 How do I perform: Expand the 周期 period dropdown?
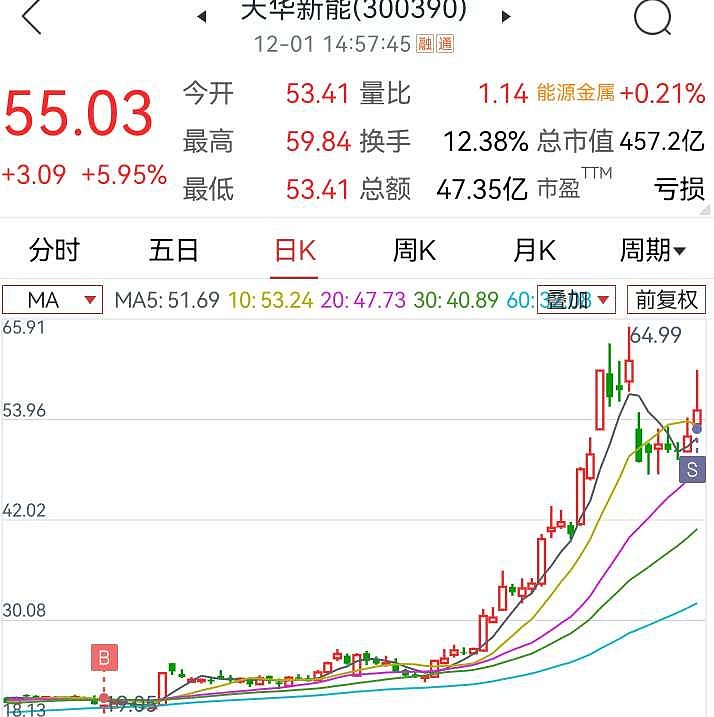click(x=653, y=250)
